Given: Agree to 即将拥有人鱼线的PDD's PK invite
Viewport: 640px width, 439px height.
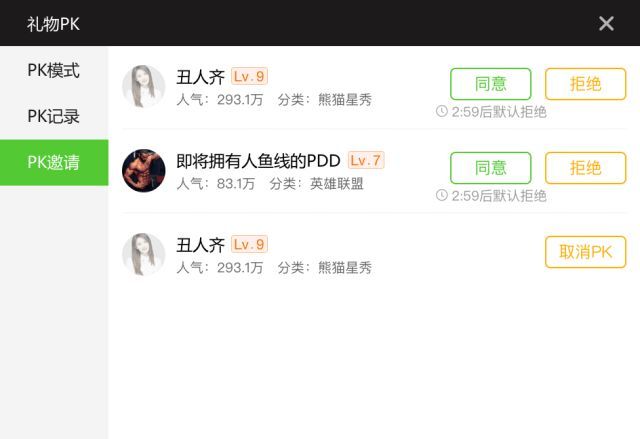Looking at the screenshot, I should pyautogui.click(x=490, y=168).
